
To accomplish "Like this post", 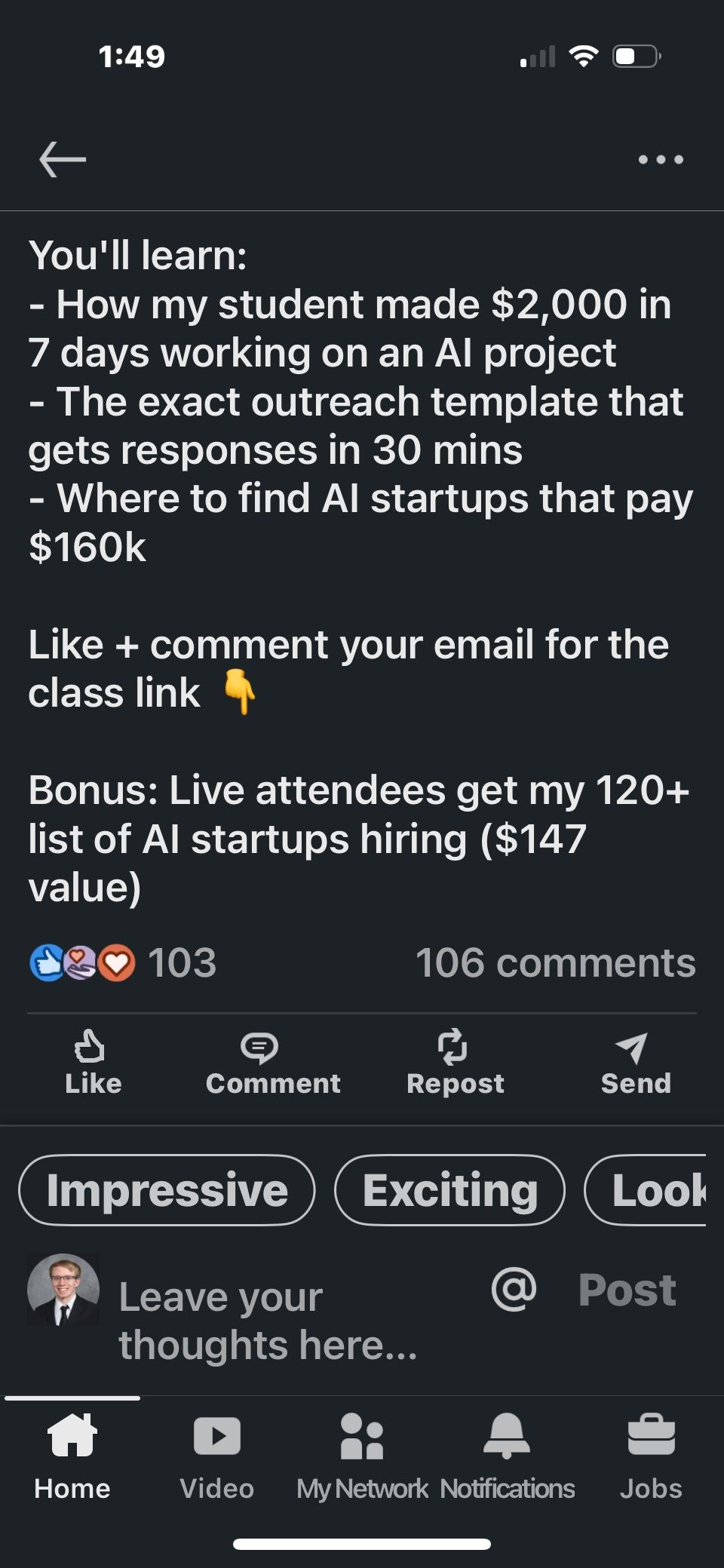I will 93,1063.
